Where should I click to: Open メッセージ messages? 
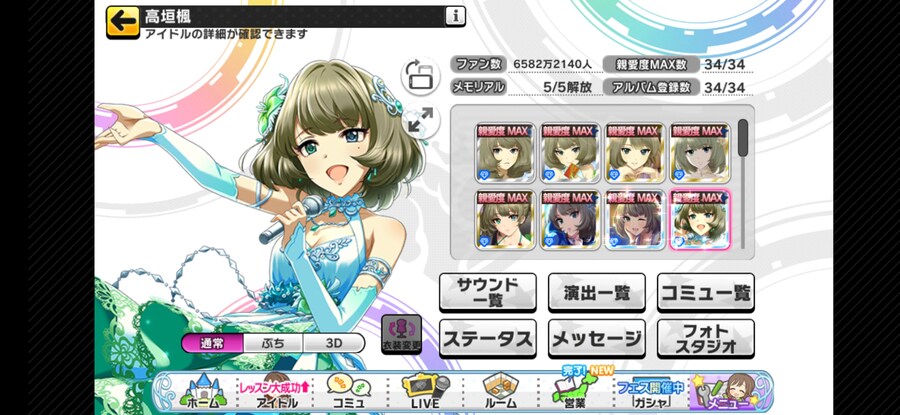(597, 339)
